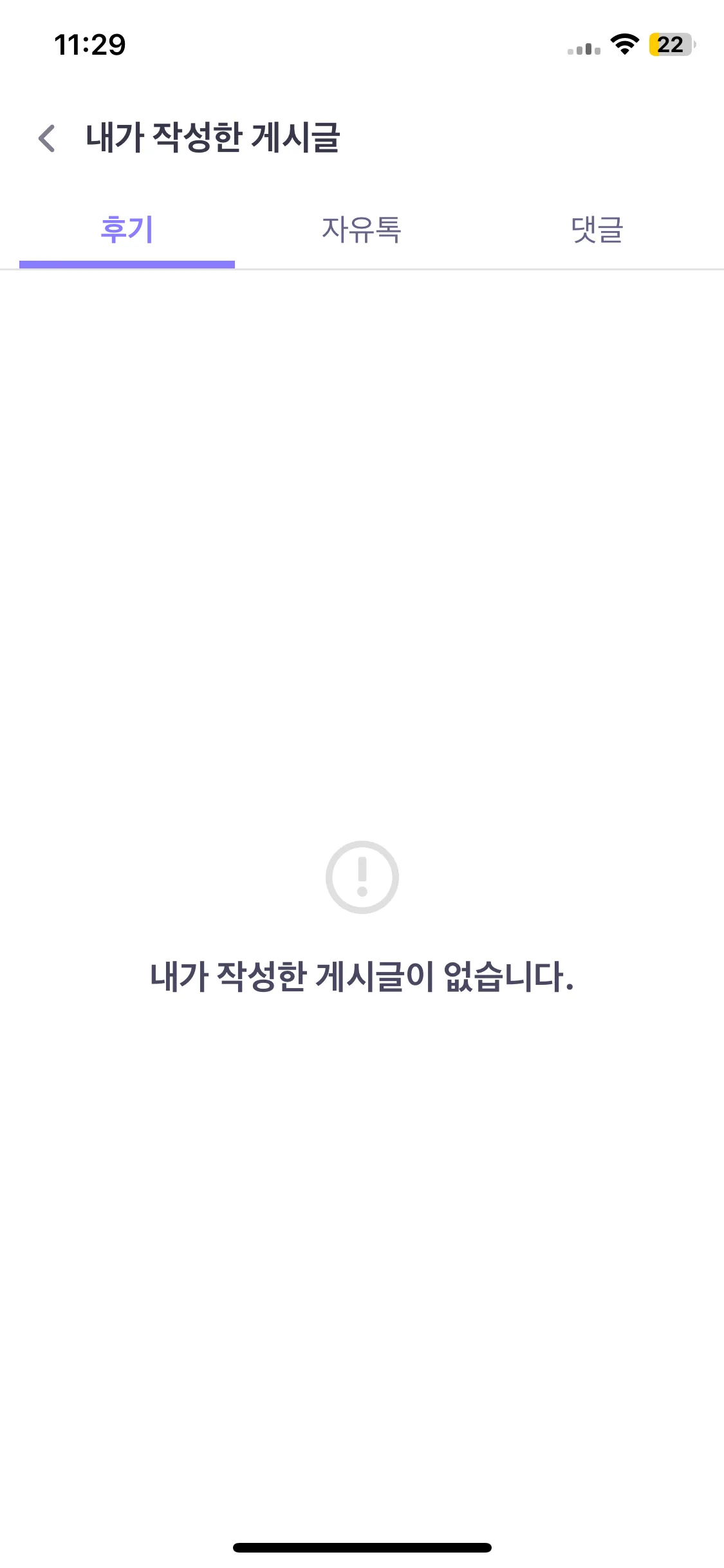Screen dimensions: 724x1568
Task: Select the 후기 tab
Action: tap(127, 230)
